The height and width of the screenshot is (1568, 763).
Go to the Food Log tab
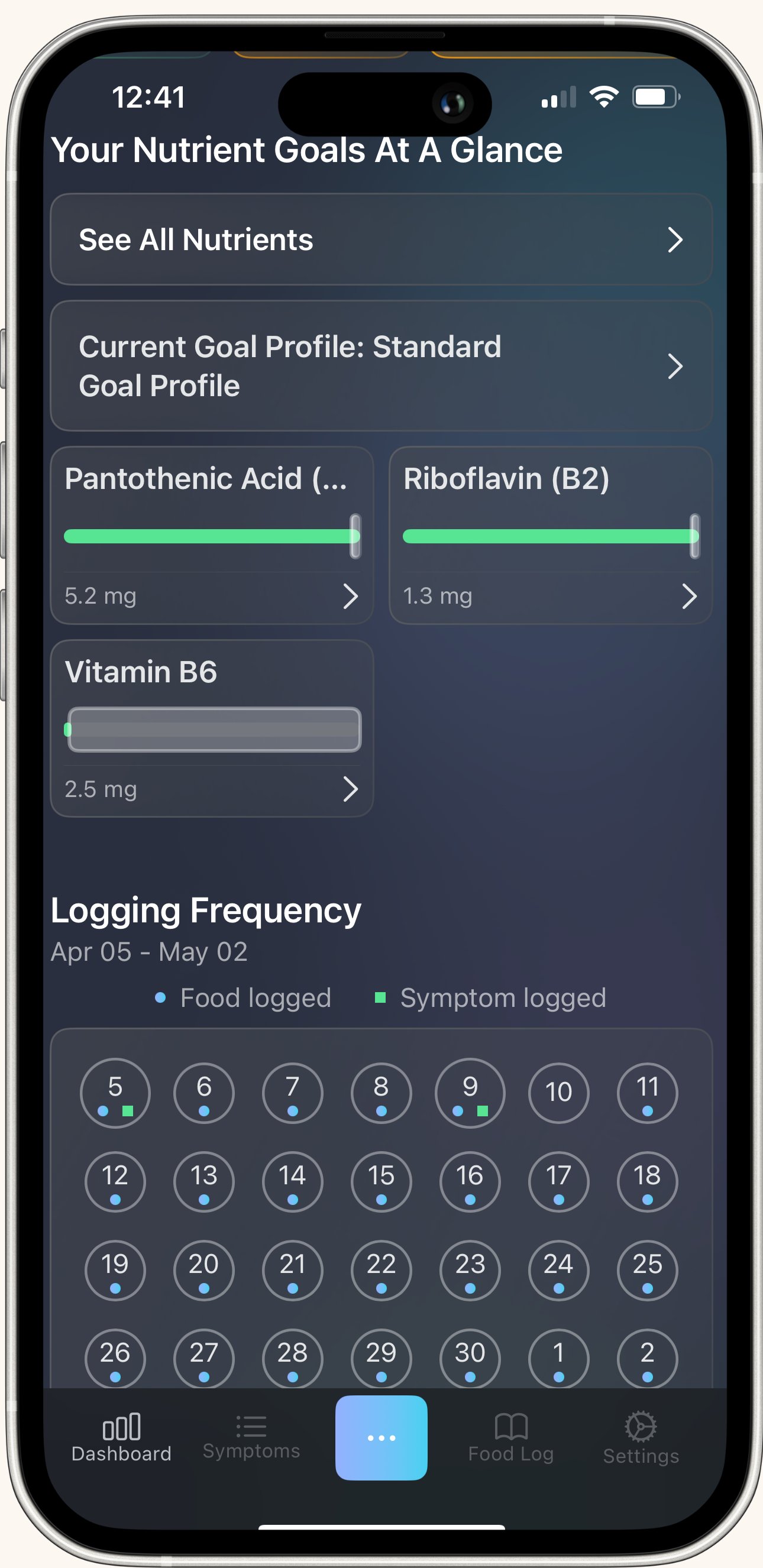coord(511,1438)
